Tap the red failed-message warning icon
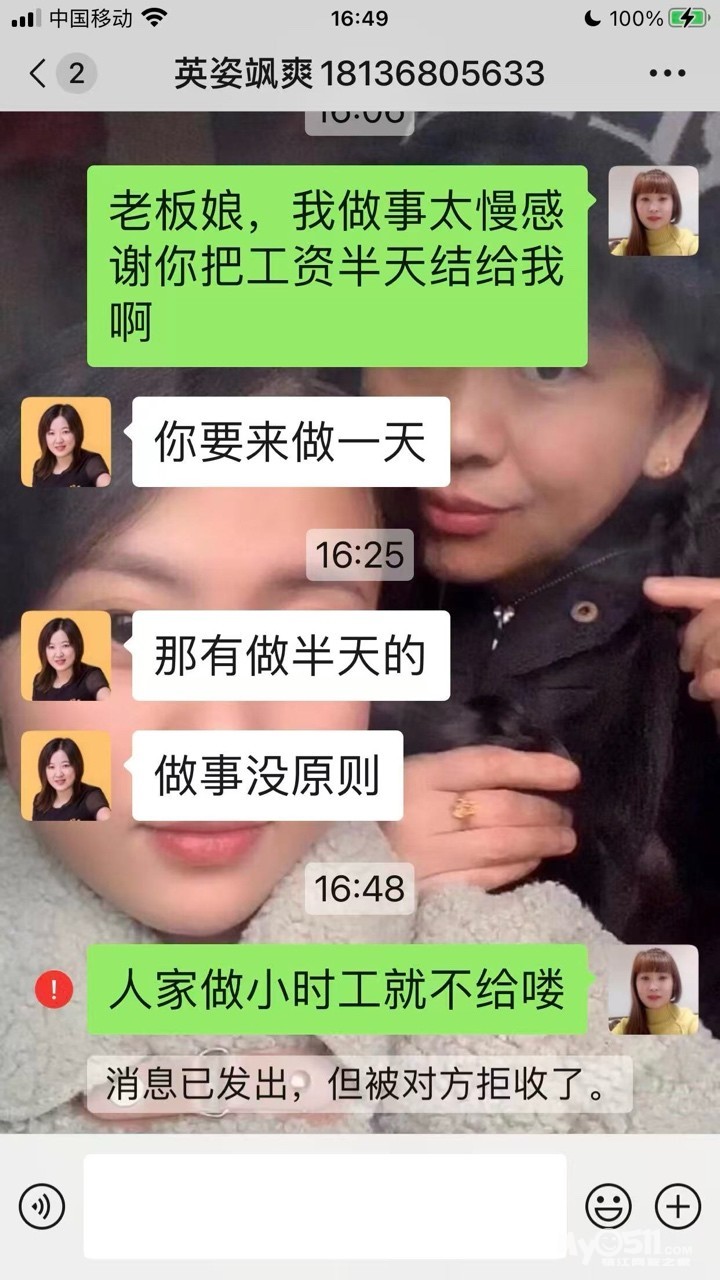Screen dimensions: 720x1280 tap(53, 990)
